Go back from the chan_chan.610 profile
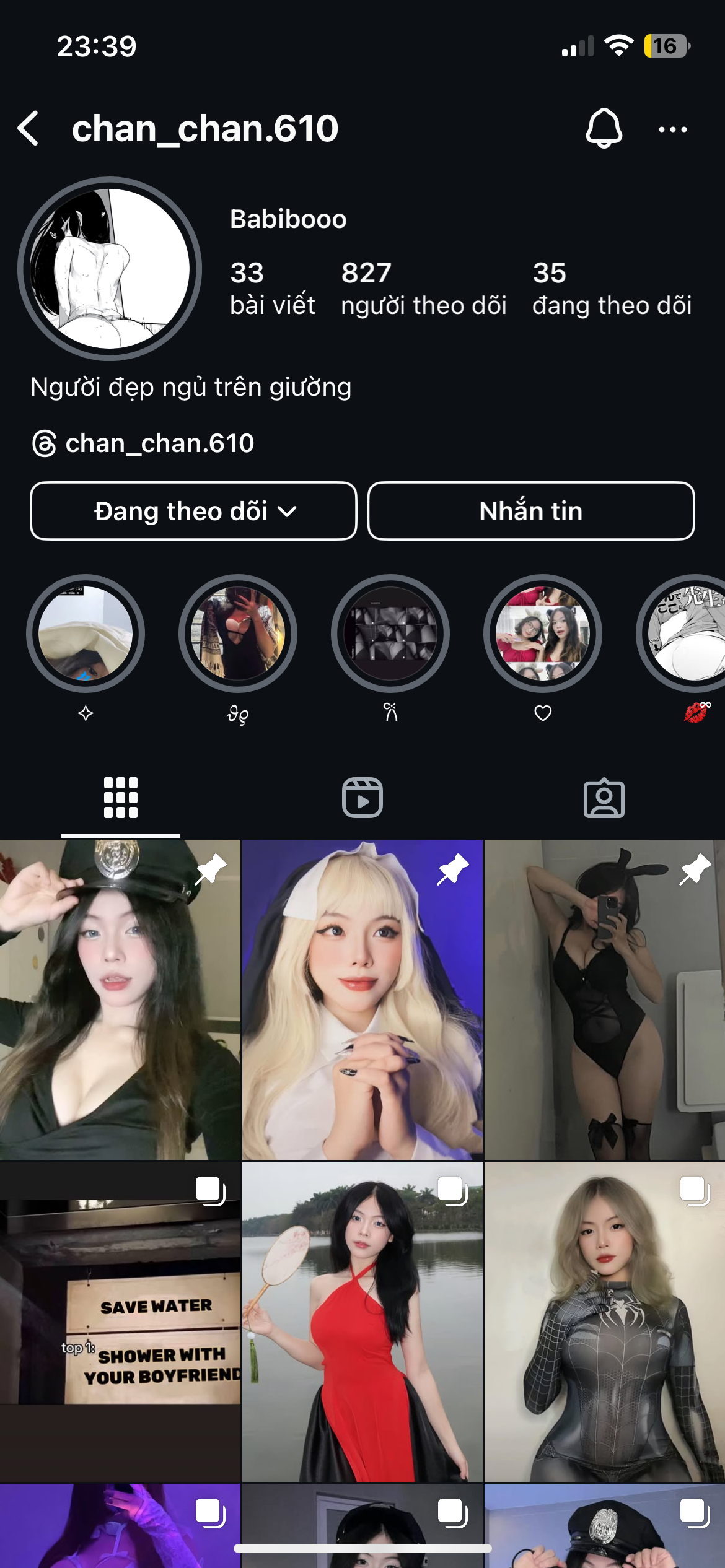The height and width of the screenshot is (1568, 725). pyautogui.click(x=29, y=129)
